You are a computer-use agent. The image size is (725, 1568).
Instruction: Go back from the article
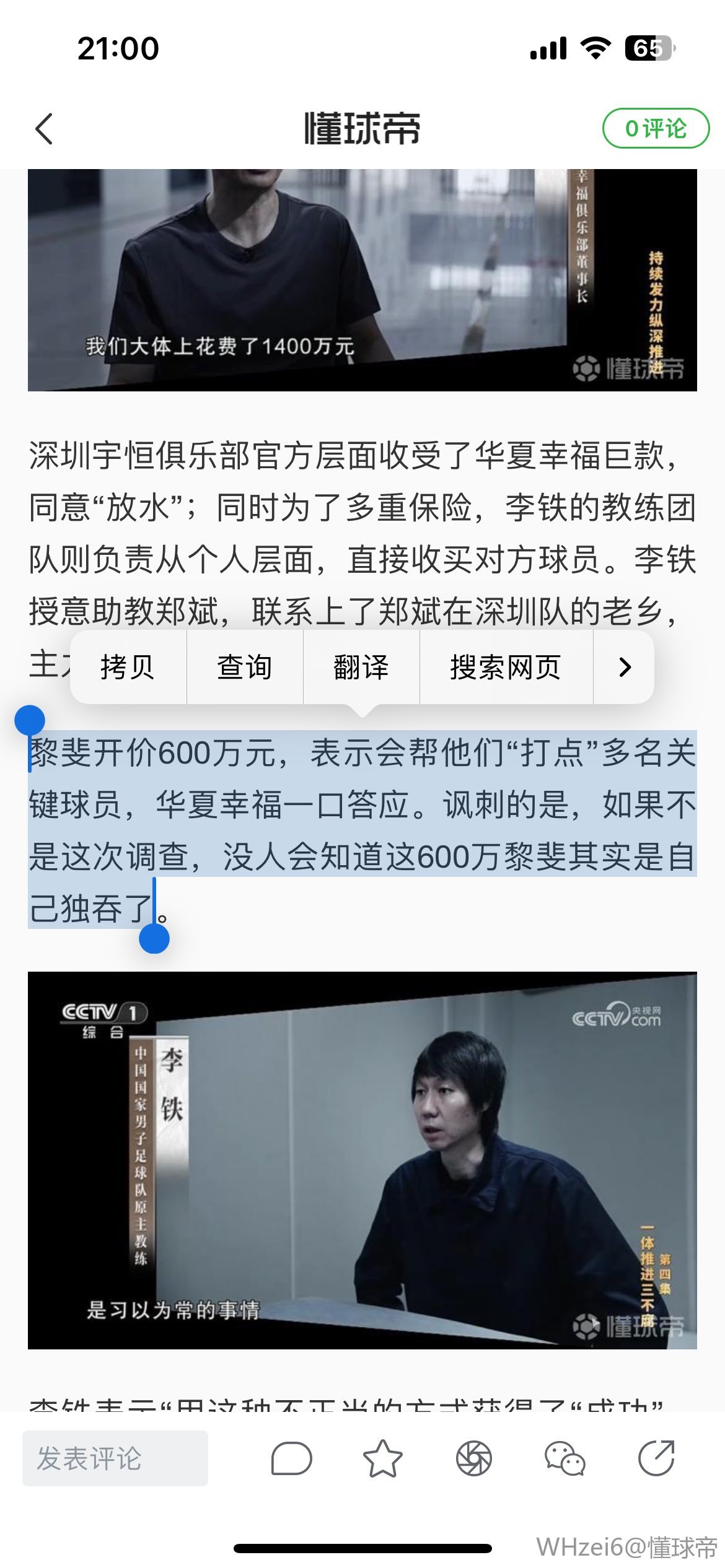tap(45, 129)
